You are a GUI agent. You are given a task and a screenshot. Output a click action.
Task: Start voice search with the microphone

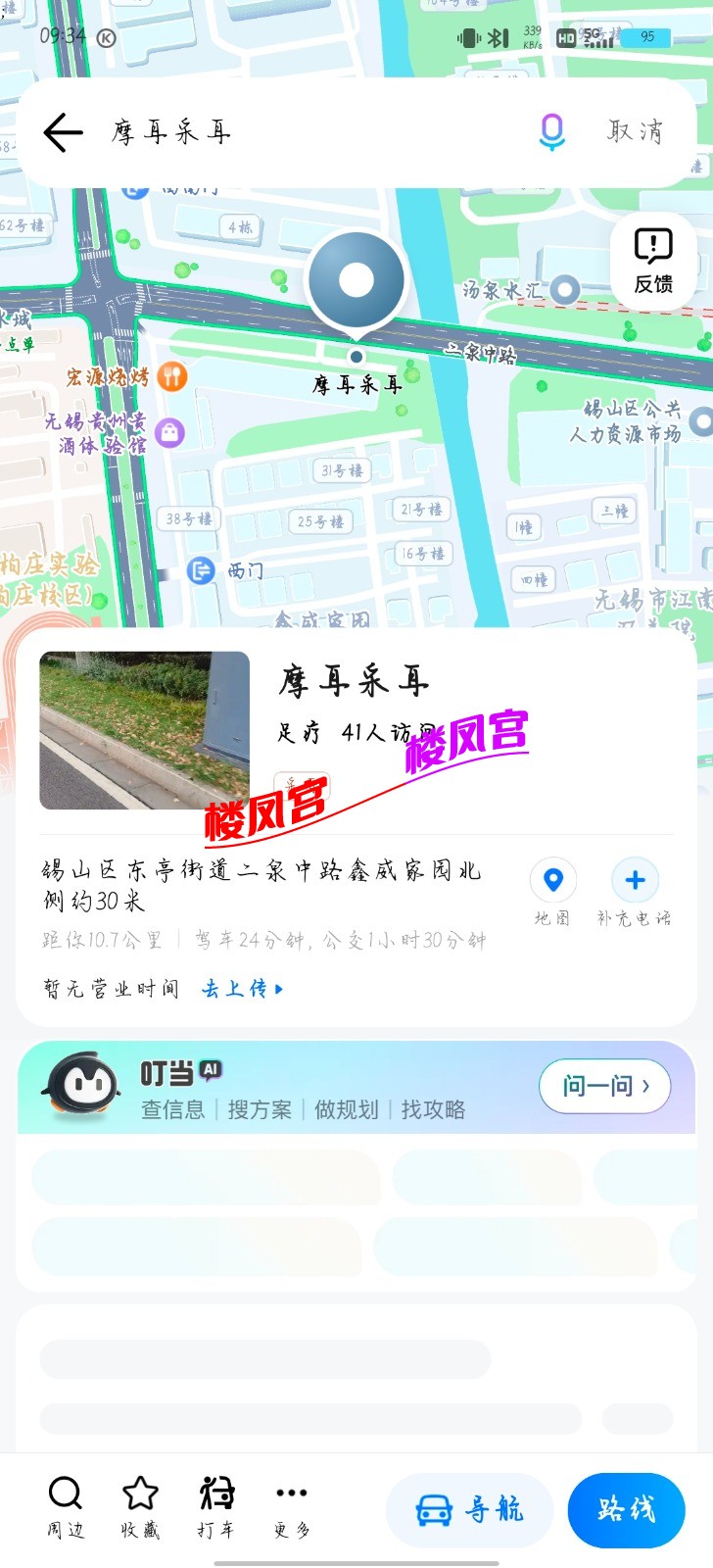[552, 131]
